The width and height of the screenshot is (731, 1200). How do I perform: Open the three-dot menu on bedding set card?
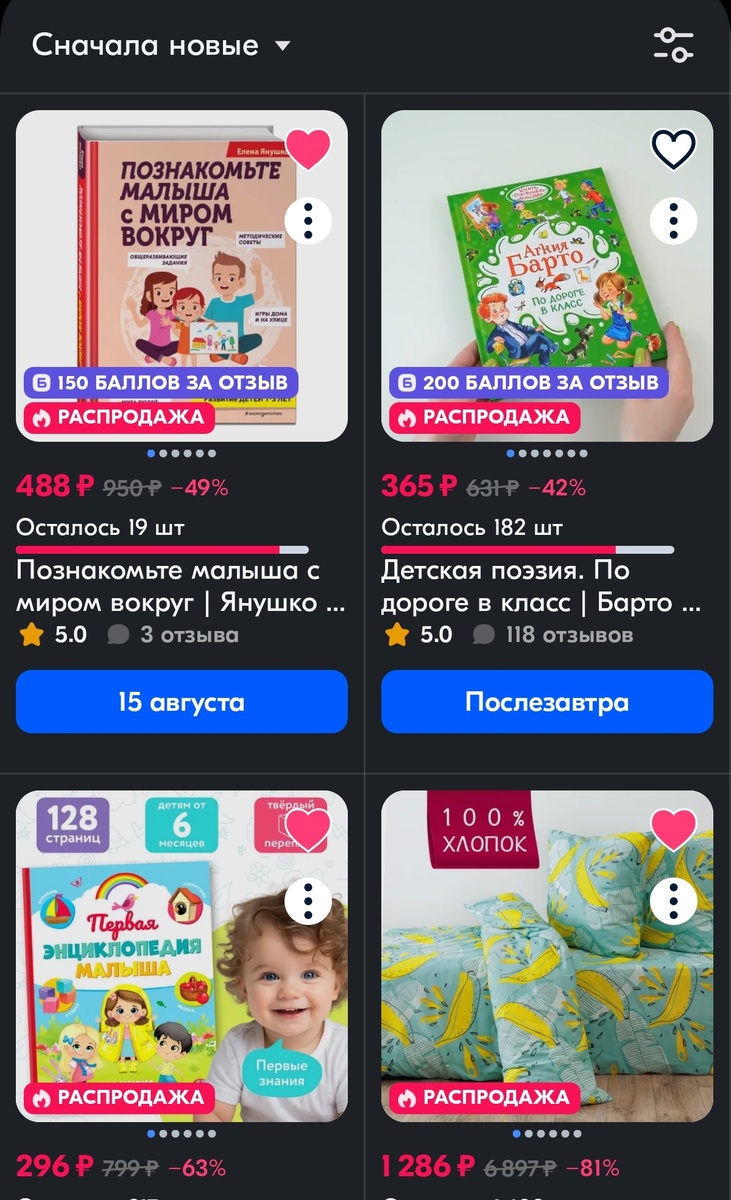tap(673, 901)
